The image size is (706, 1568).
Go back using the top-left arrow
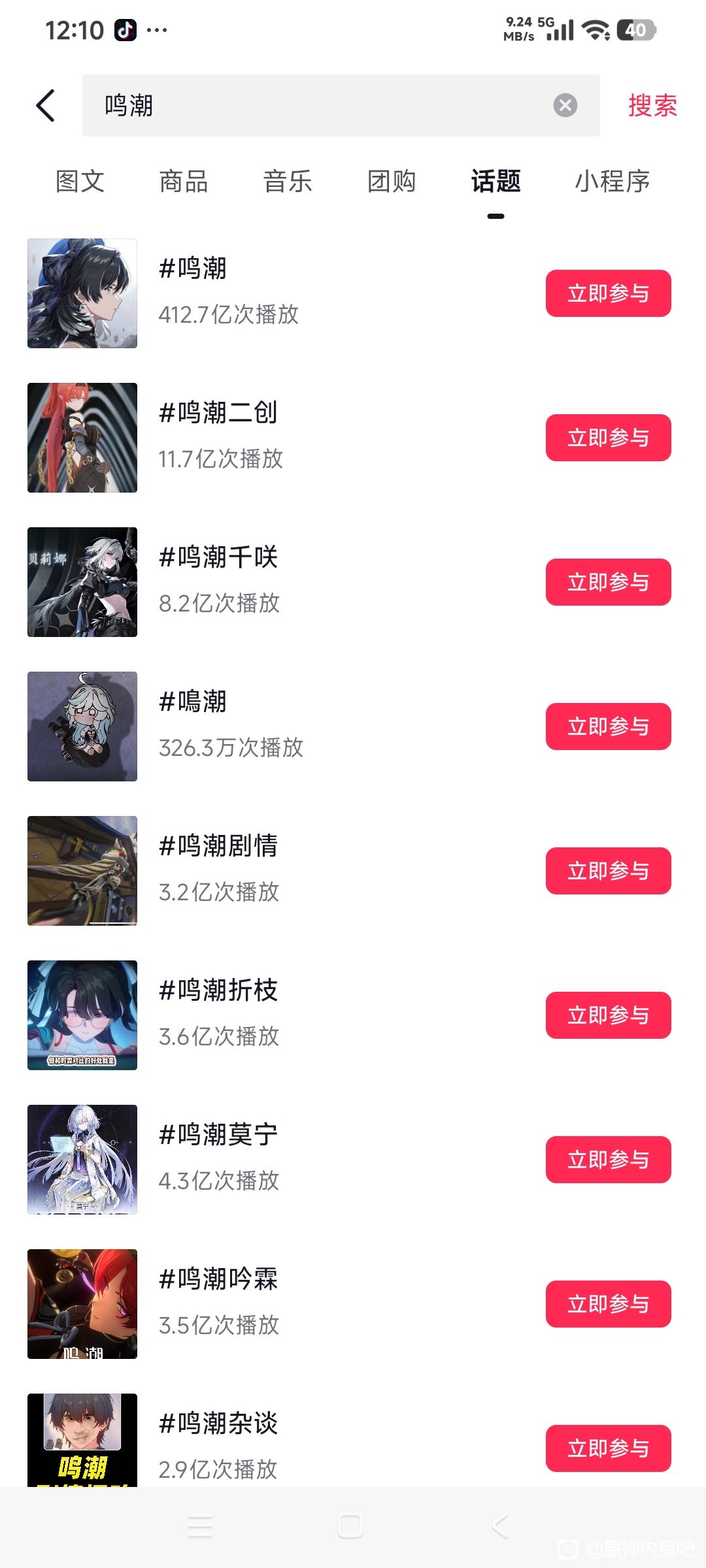(x=46, y=105)
